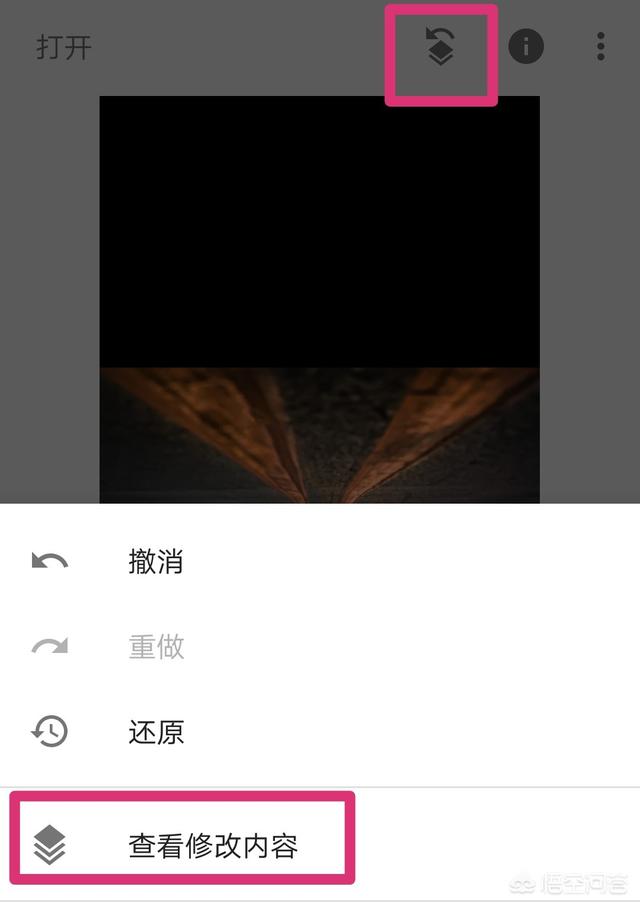
Task: Open the three-dot overflow menu
Action: [600, 47]
